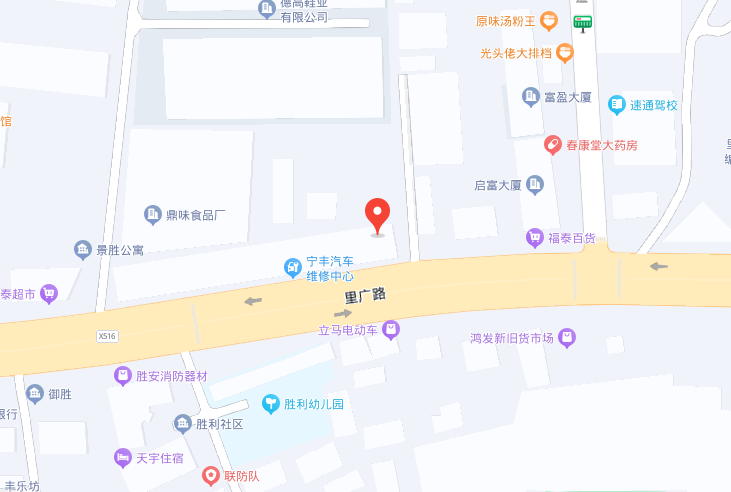Open the 鸿发新旧货市场 marker
Screen dimensions: 731x492
click(x=567, y=338)
